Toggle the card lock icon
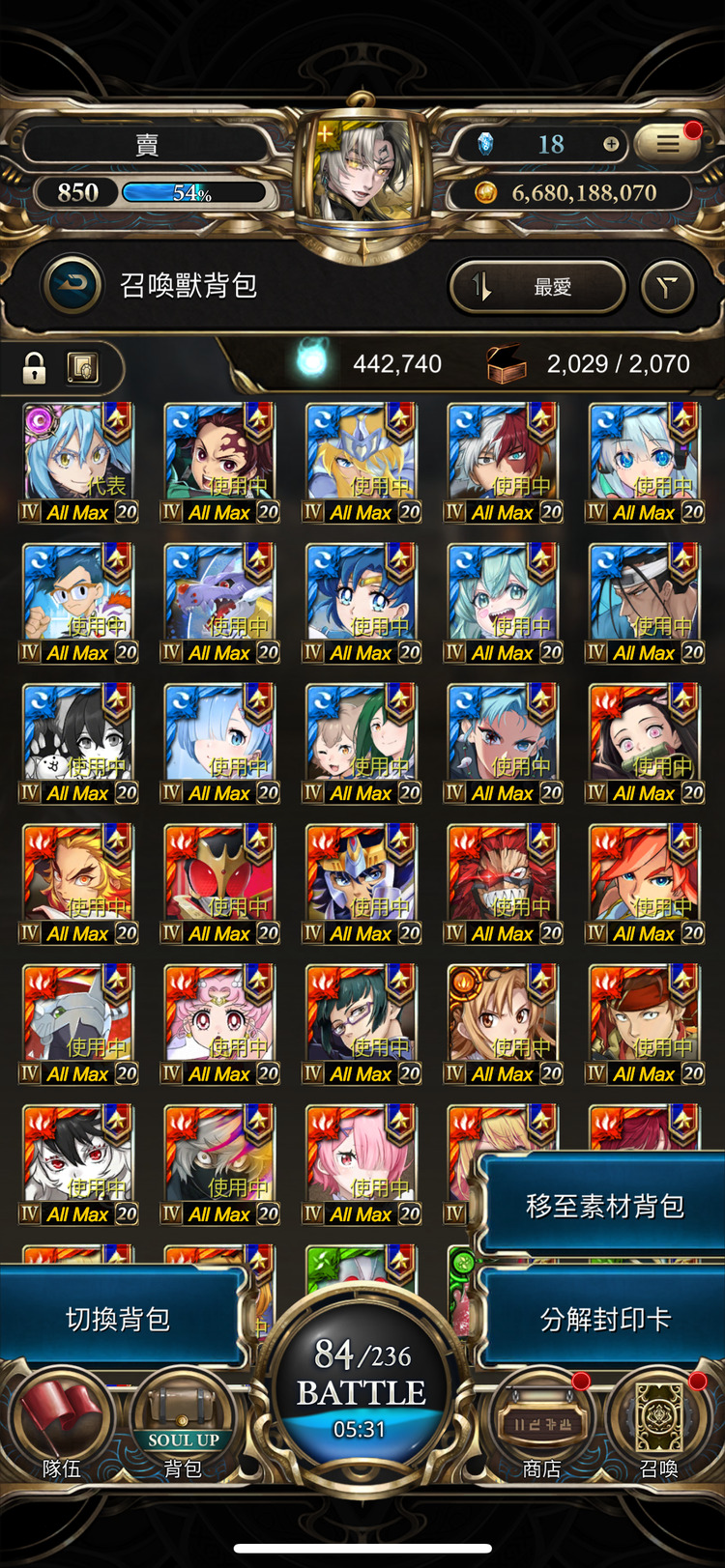 tap(35, 367)
